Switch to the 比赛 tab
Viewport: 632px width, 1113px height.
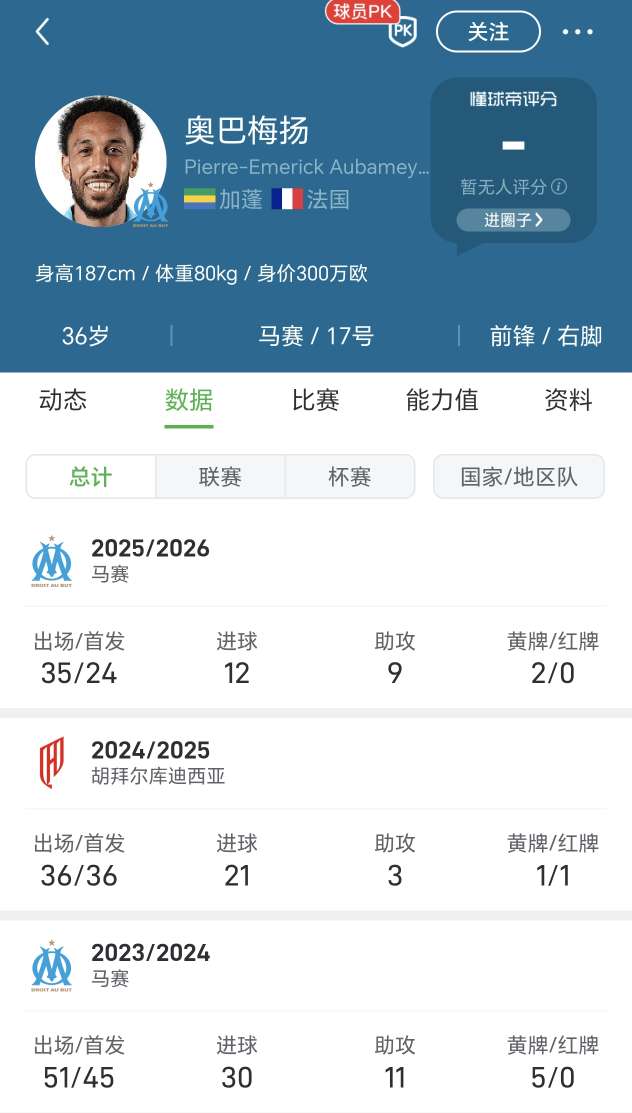tap(316, 401)
